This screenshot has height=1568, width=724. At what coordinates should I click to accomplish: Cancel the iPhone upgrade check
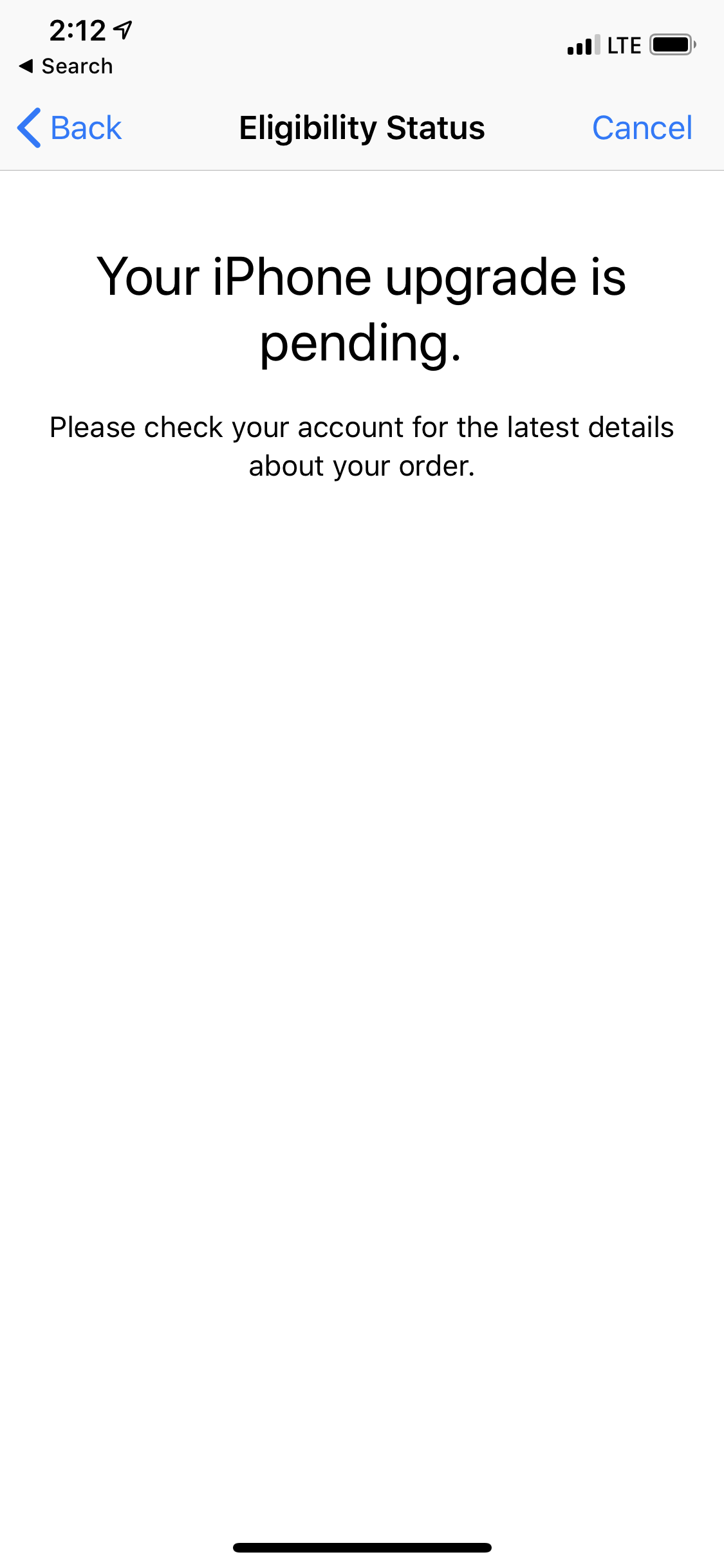coord(642,127)
